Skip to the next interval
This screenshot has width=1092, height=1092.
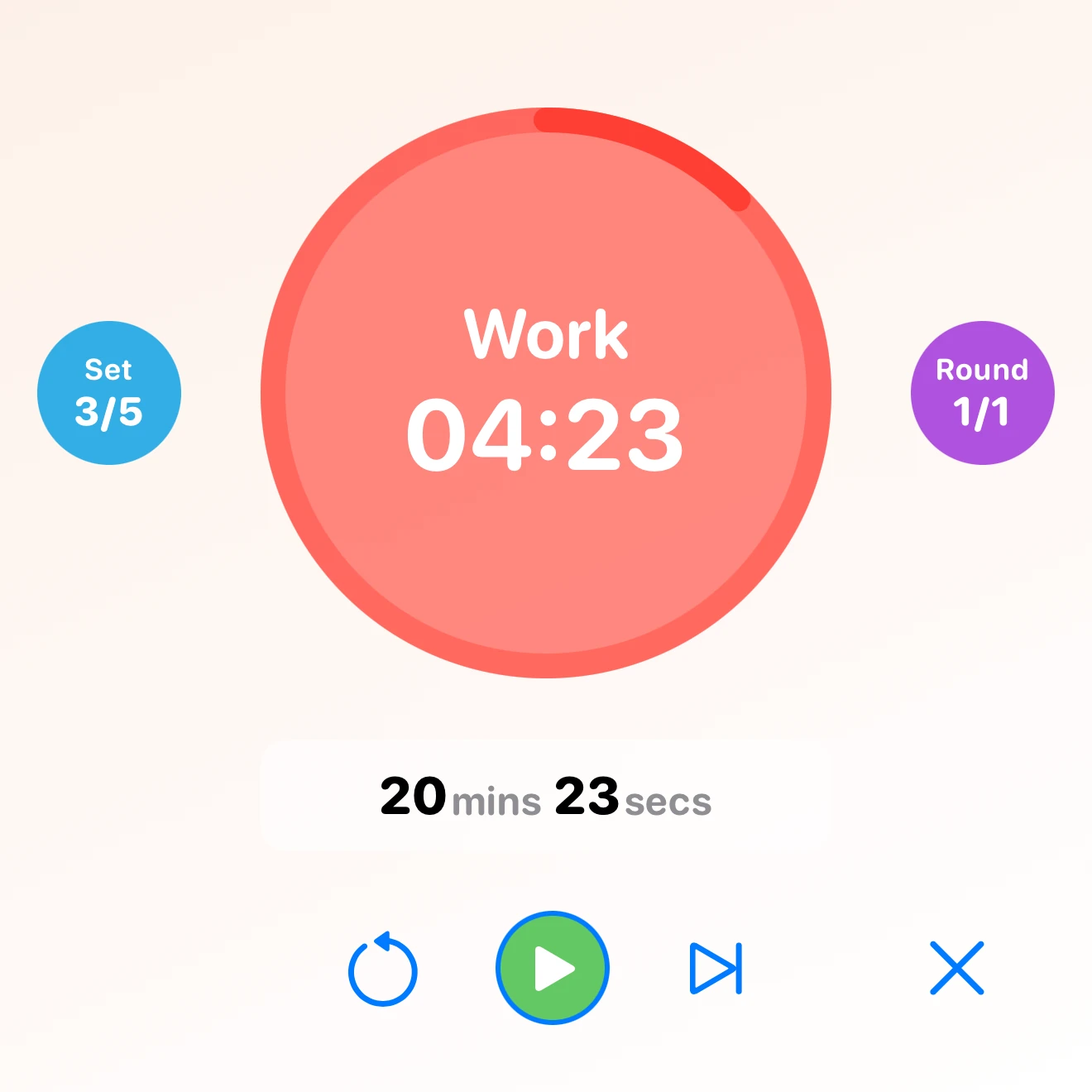[x=716, y=968]
